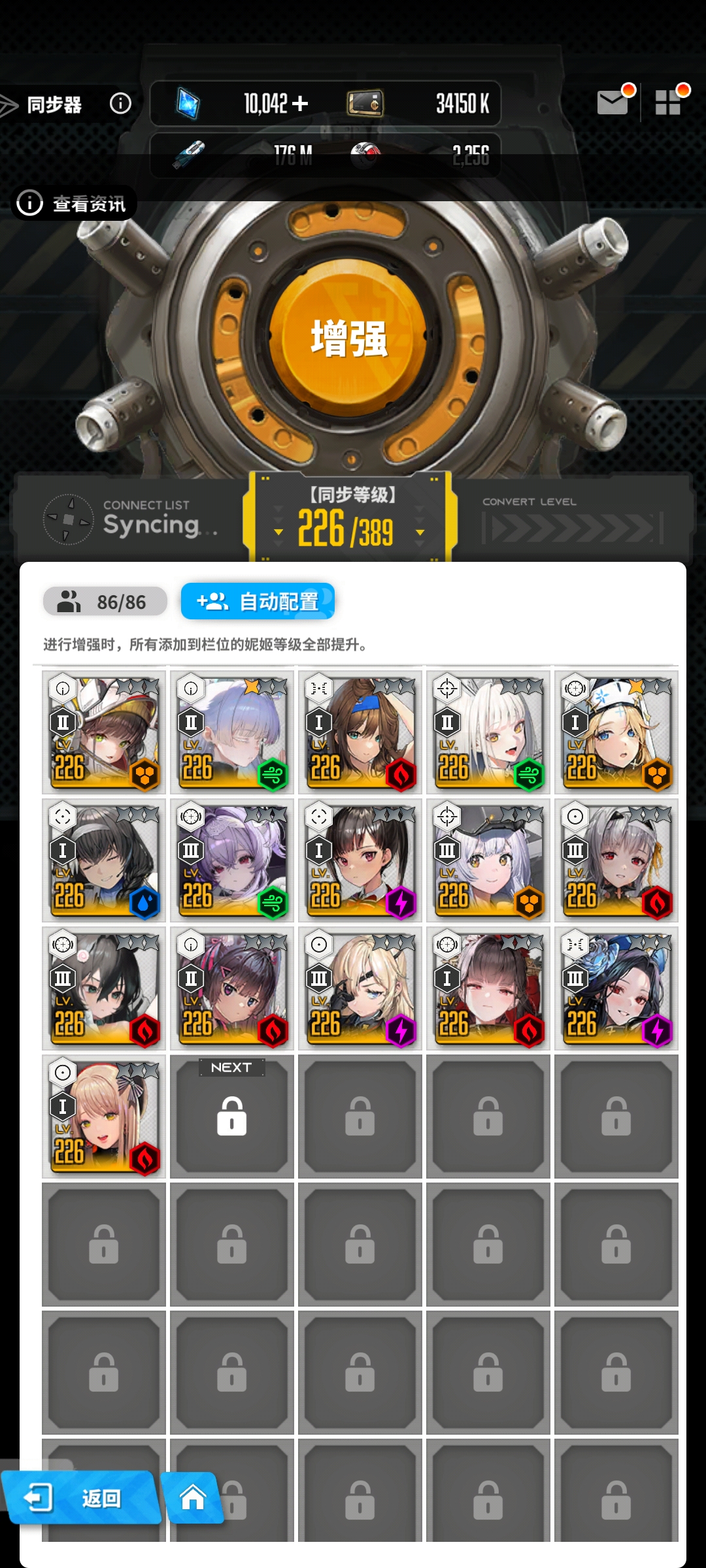Unlock the NEXT slot
Viewport: 706px width, 1568px height.
231,1116
